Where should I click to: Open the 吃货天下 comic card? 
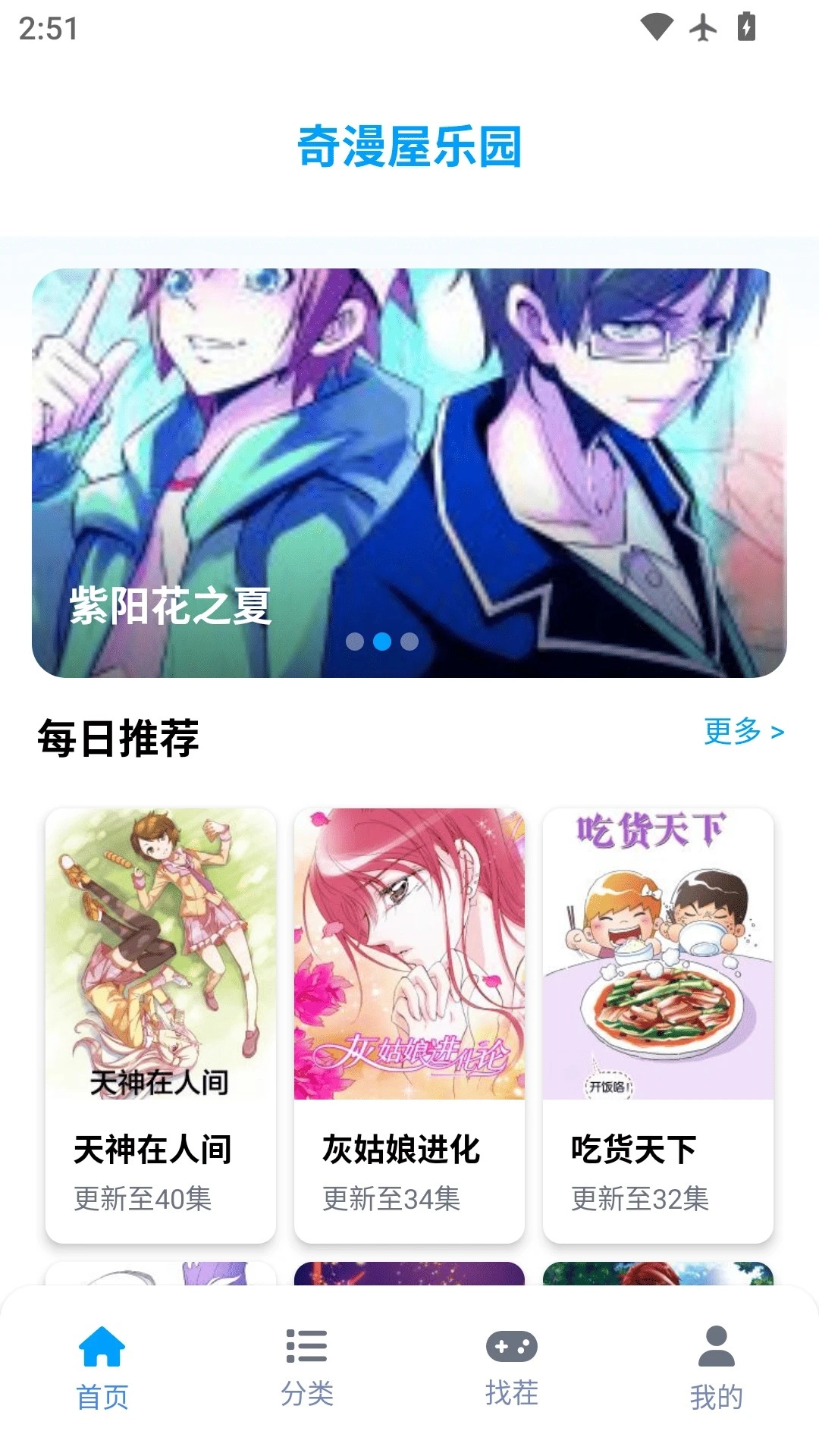point(657,1024)
